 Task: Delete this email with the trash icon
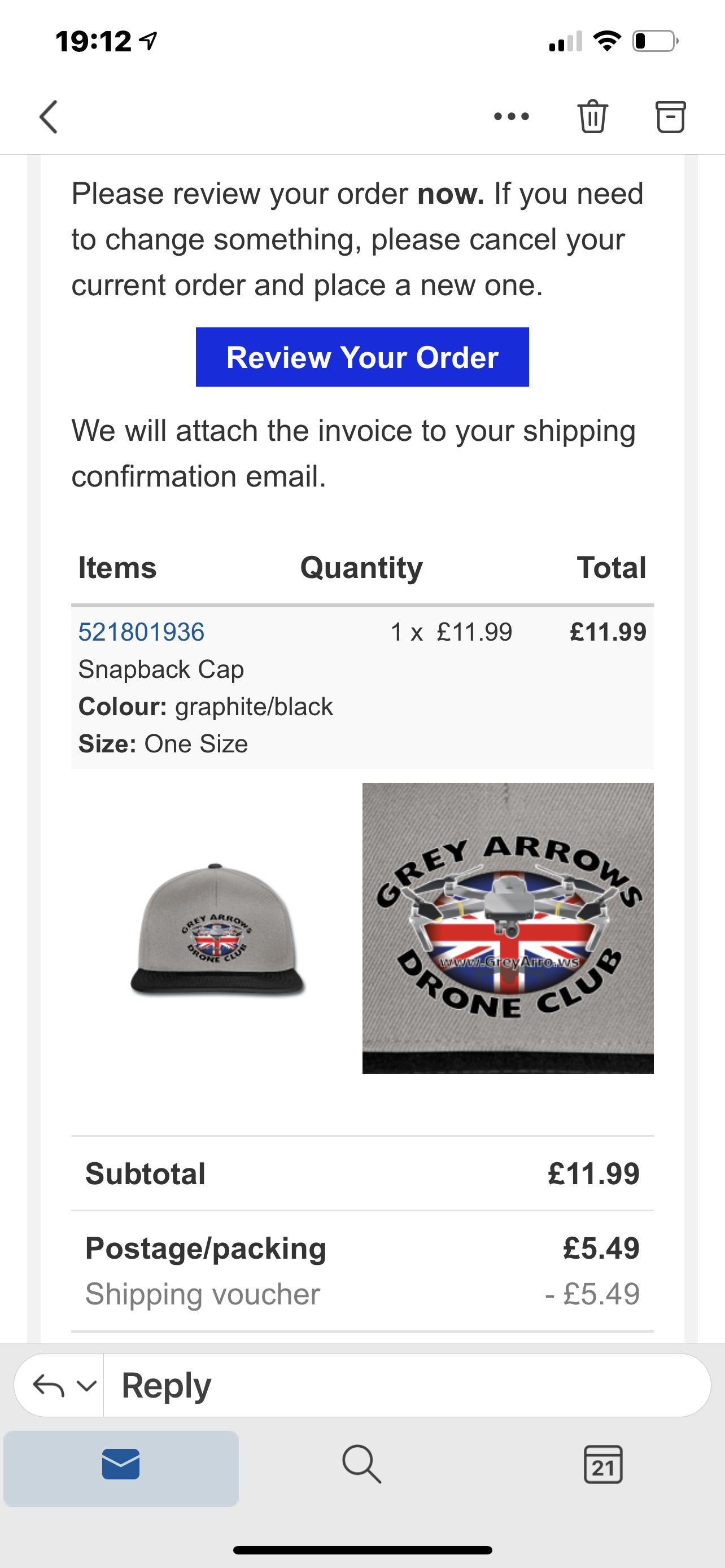tap(592, 116)
